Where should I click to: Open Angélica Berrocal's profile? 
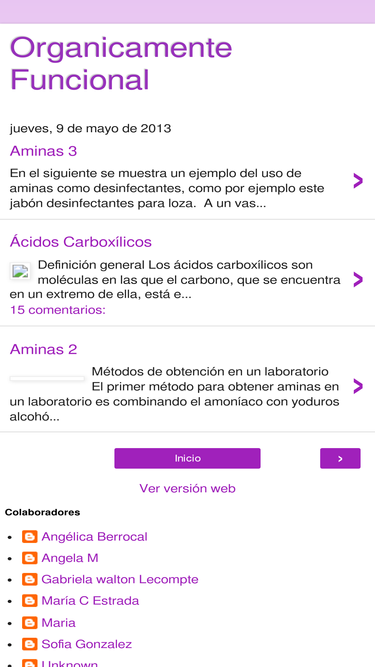tap(94, 536)
